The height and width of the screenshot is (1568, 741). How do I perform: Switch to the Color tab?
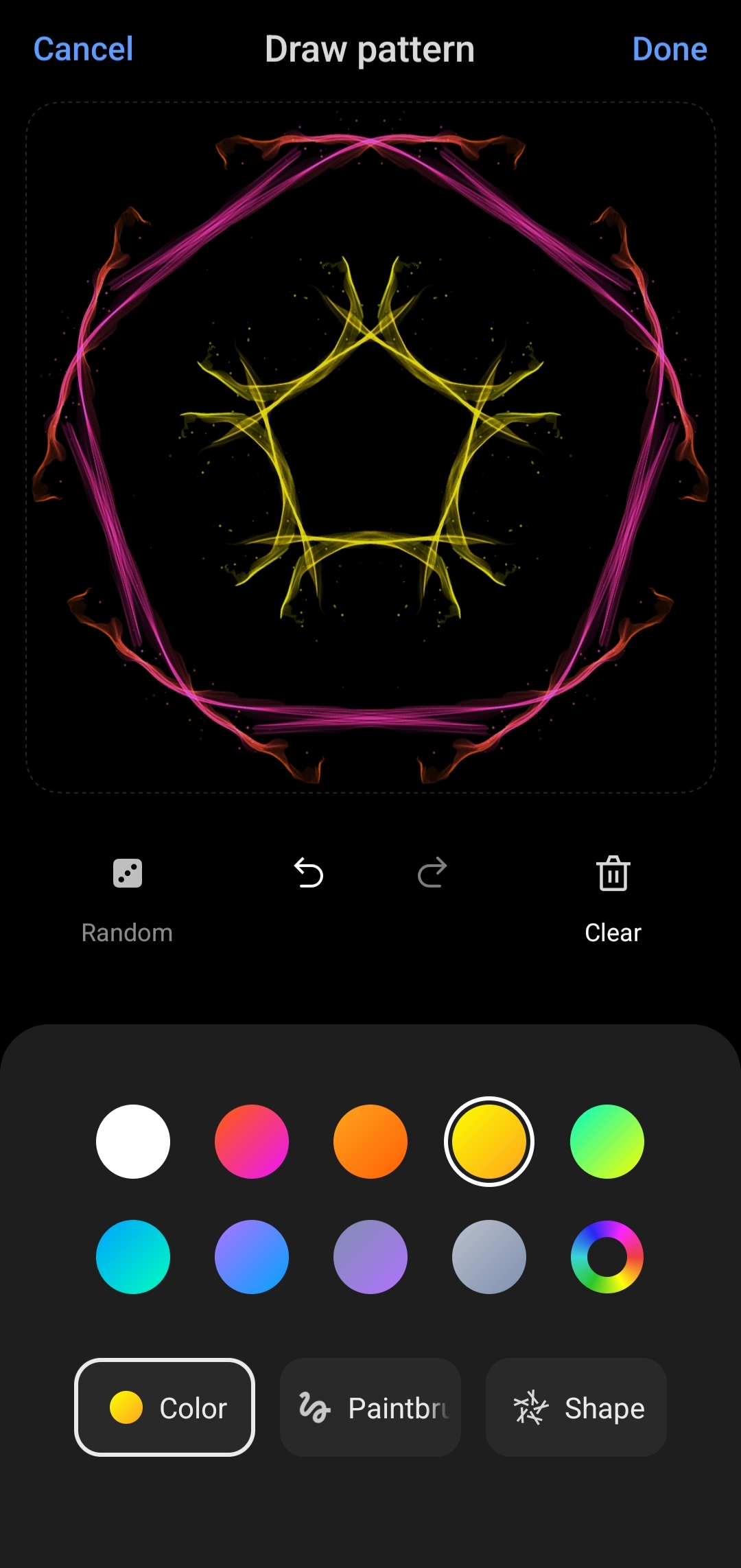click(x=165, y=1407)
